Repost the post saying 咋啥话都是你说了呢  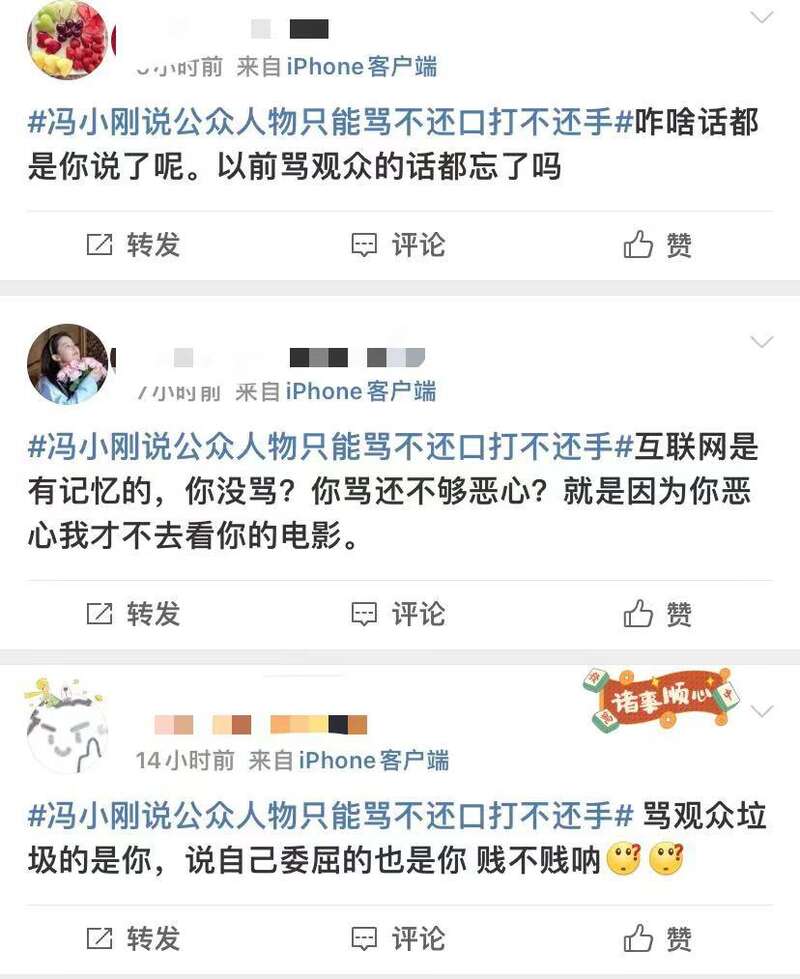click(x=133, y=245)
